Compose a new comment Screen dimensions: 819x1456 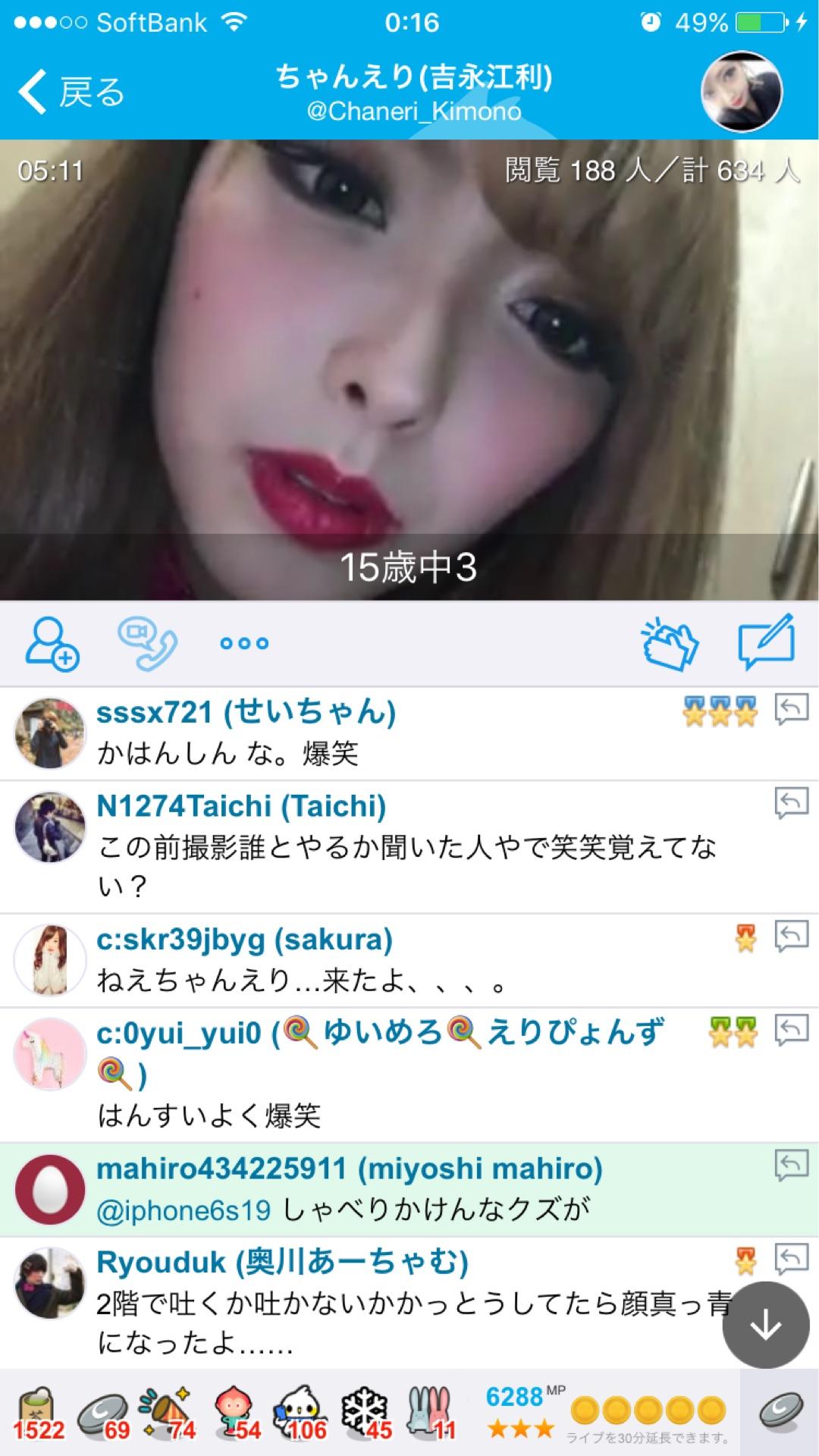766,642
